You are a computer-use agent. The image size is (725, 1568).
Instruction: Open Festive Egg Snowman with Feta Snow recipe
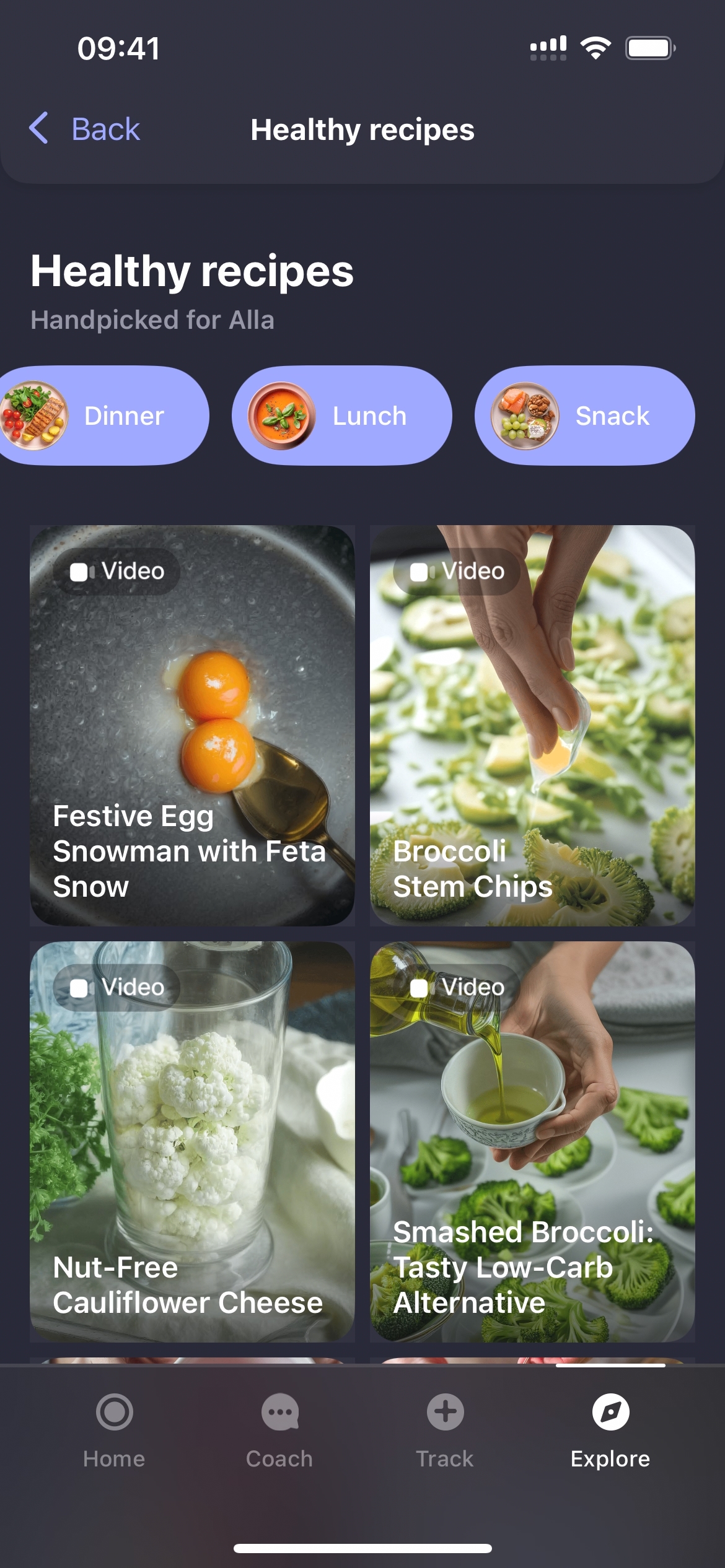(192, 725)
